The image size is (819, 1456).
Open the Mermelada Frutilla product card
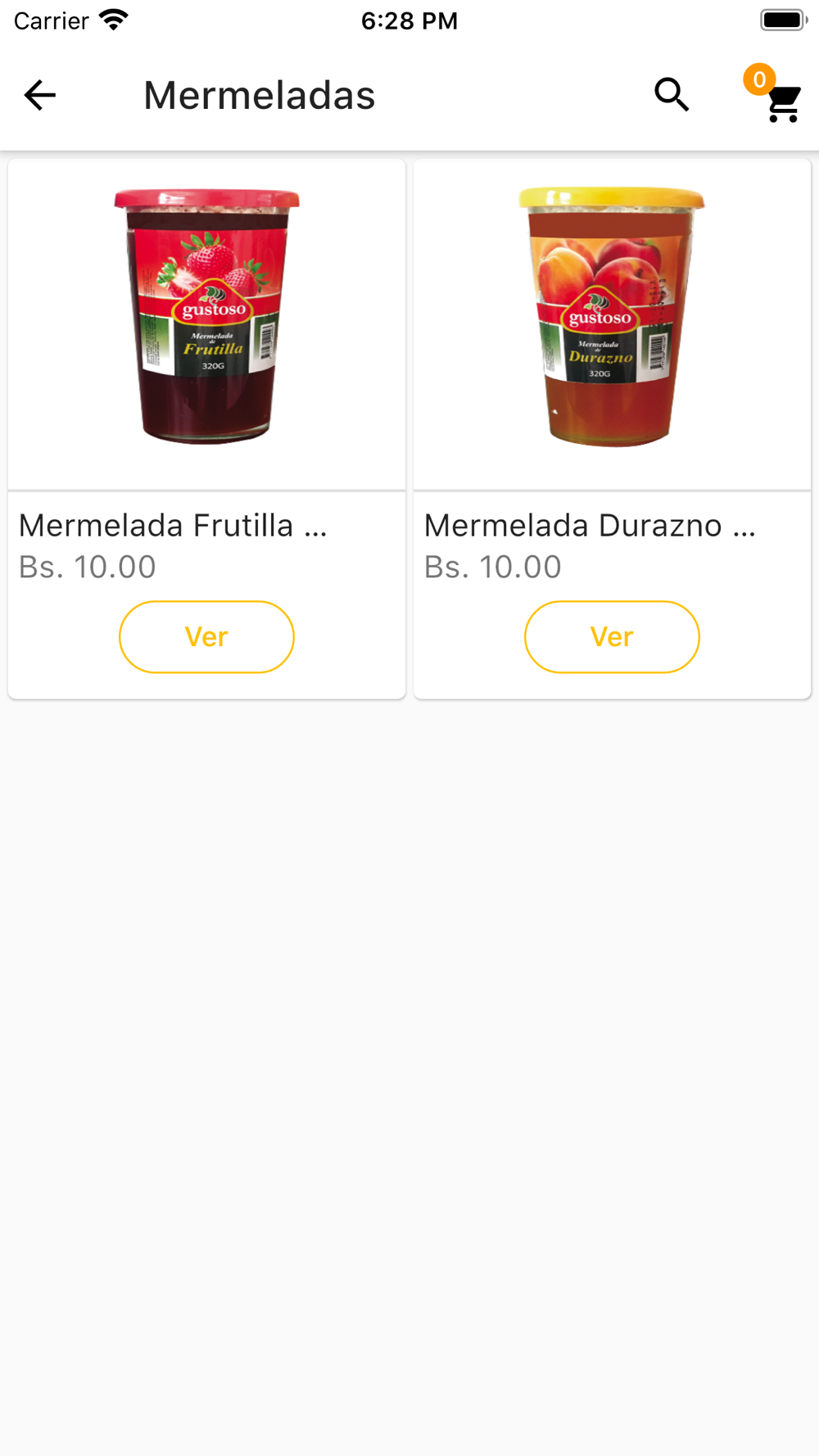click(206, 328)
